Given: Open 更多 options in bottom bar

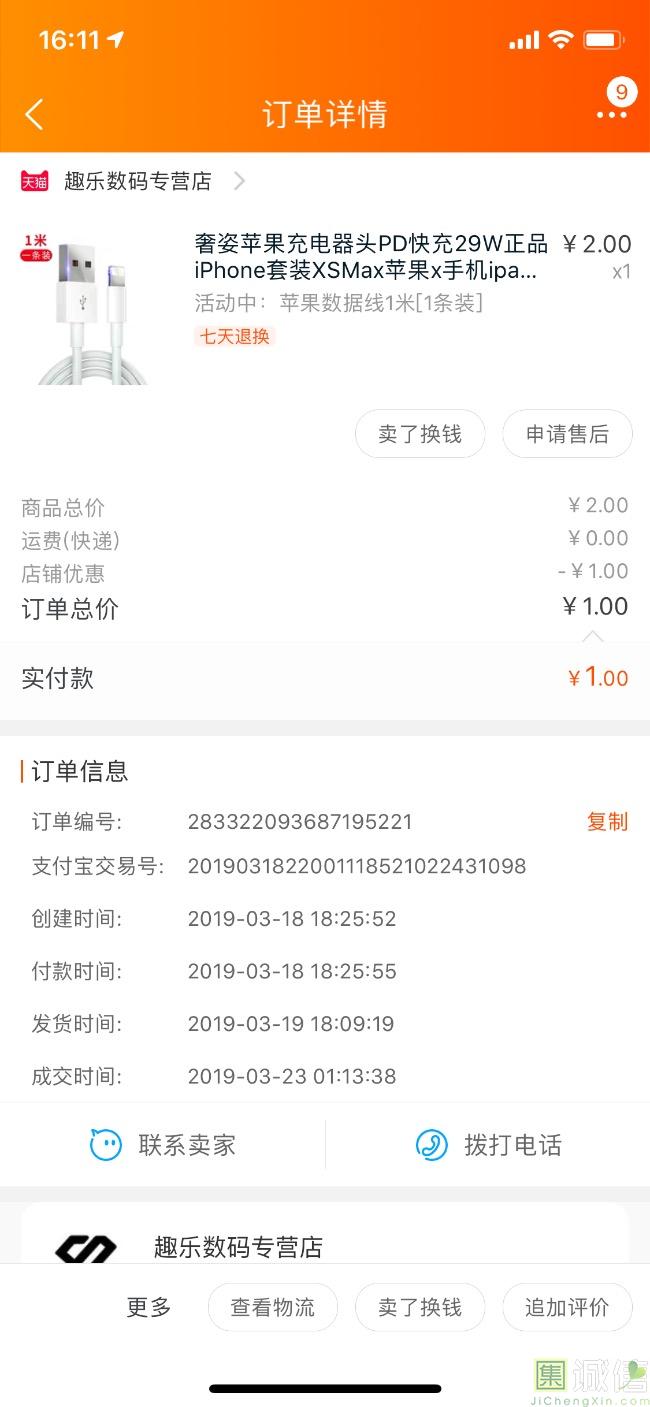Looking at the screenshot, I should click(149, 1307).
